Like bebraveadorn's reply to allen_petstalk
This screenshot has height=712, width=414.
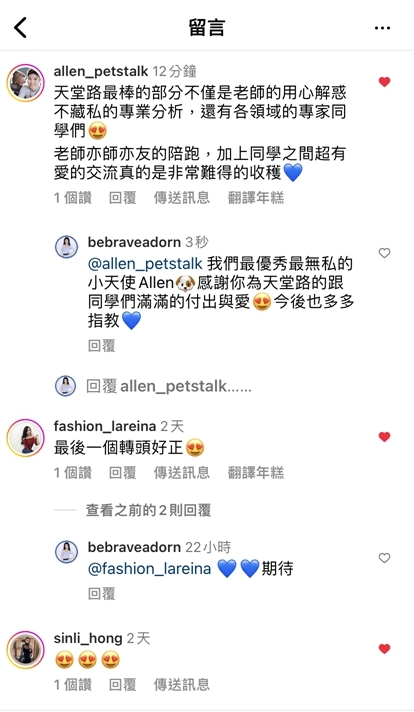pos(384,253)
